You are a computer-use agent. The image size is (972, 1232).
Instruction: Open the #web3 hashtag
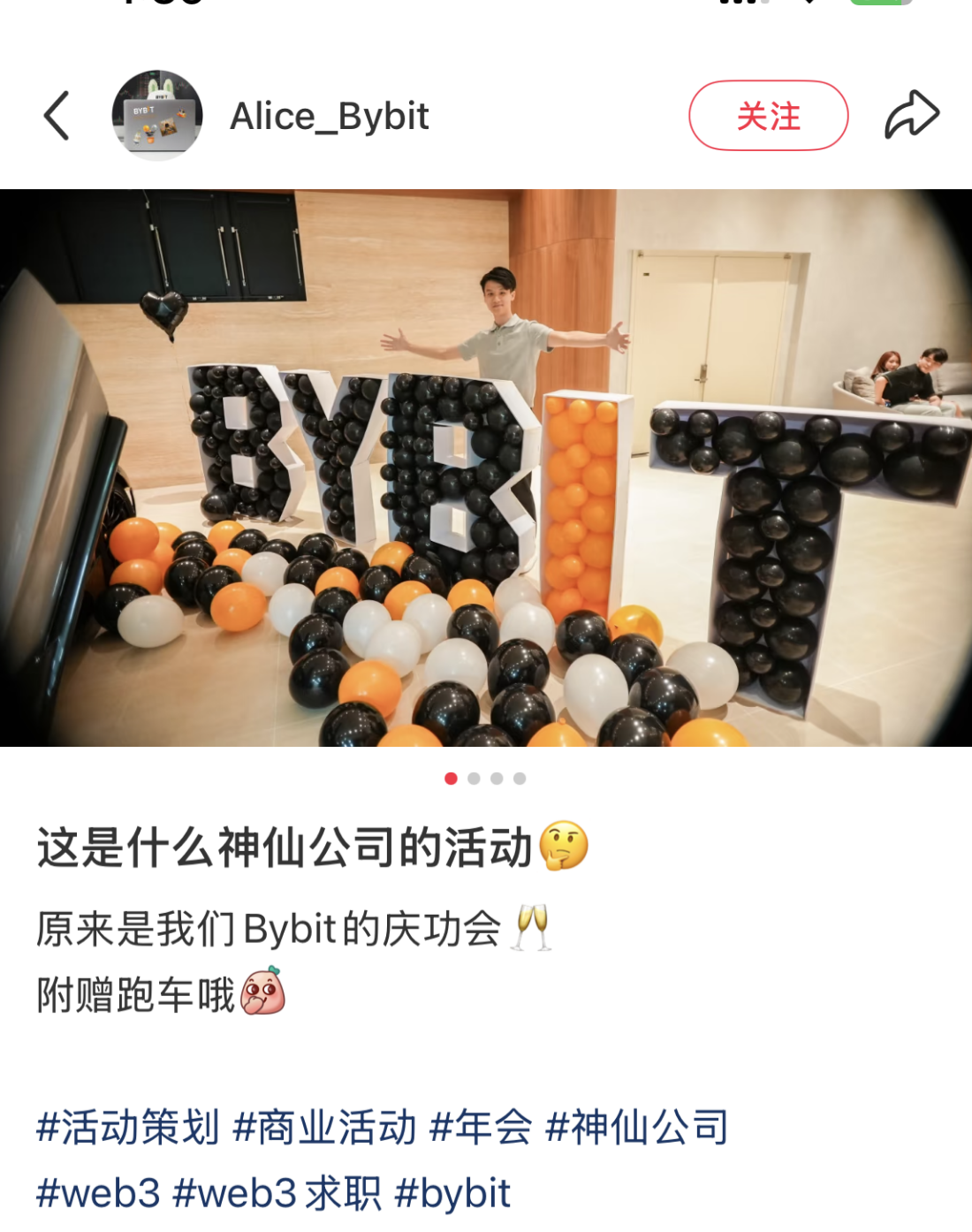point(98,1193)
